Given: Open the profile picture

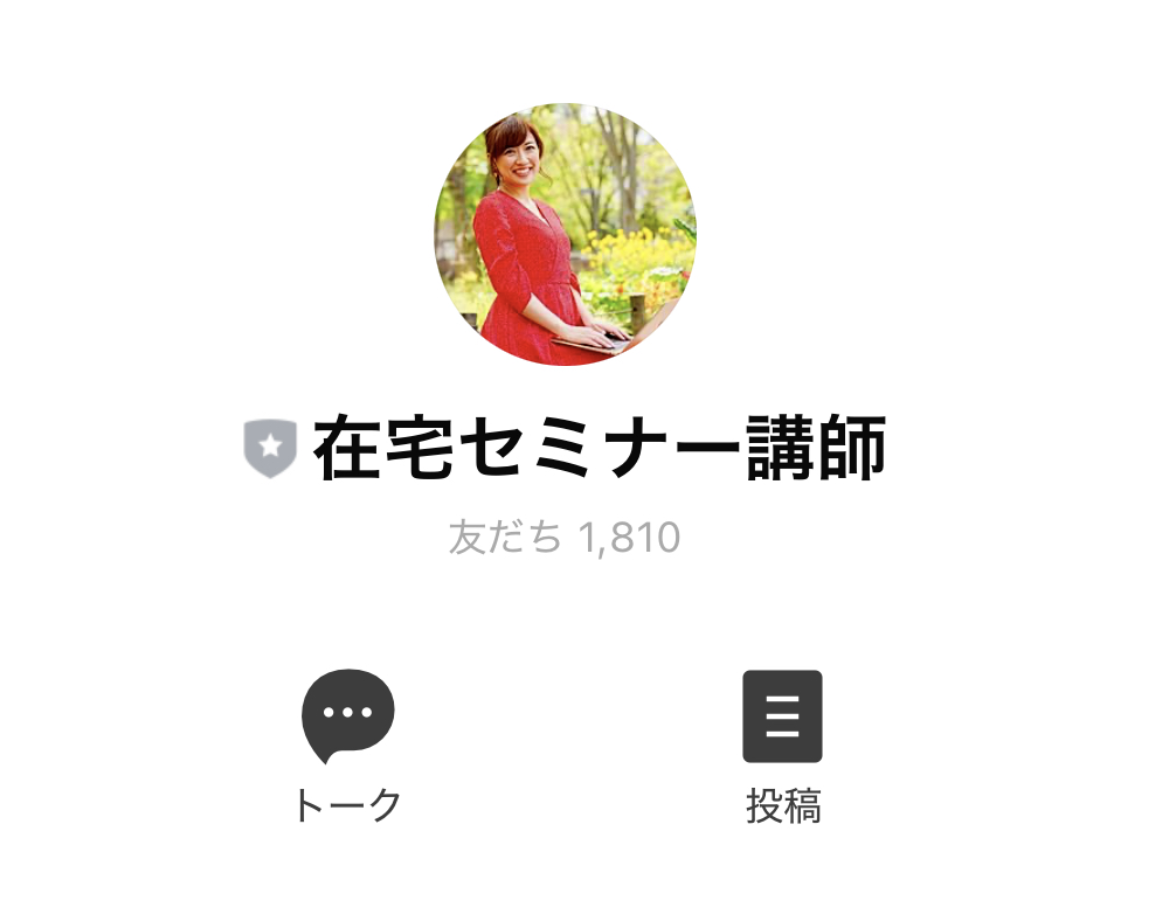Looking at the screenshot, I should [x=565, y=234].
